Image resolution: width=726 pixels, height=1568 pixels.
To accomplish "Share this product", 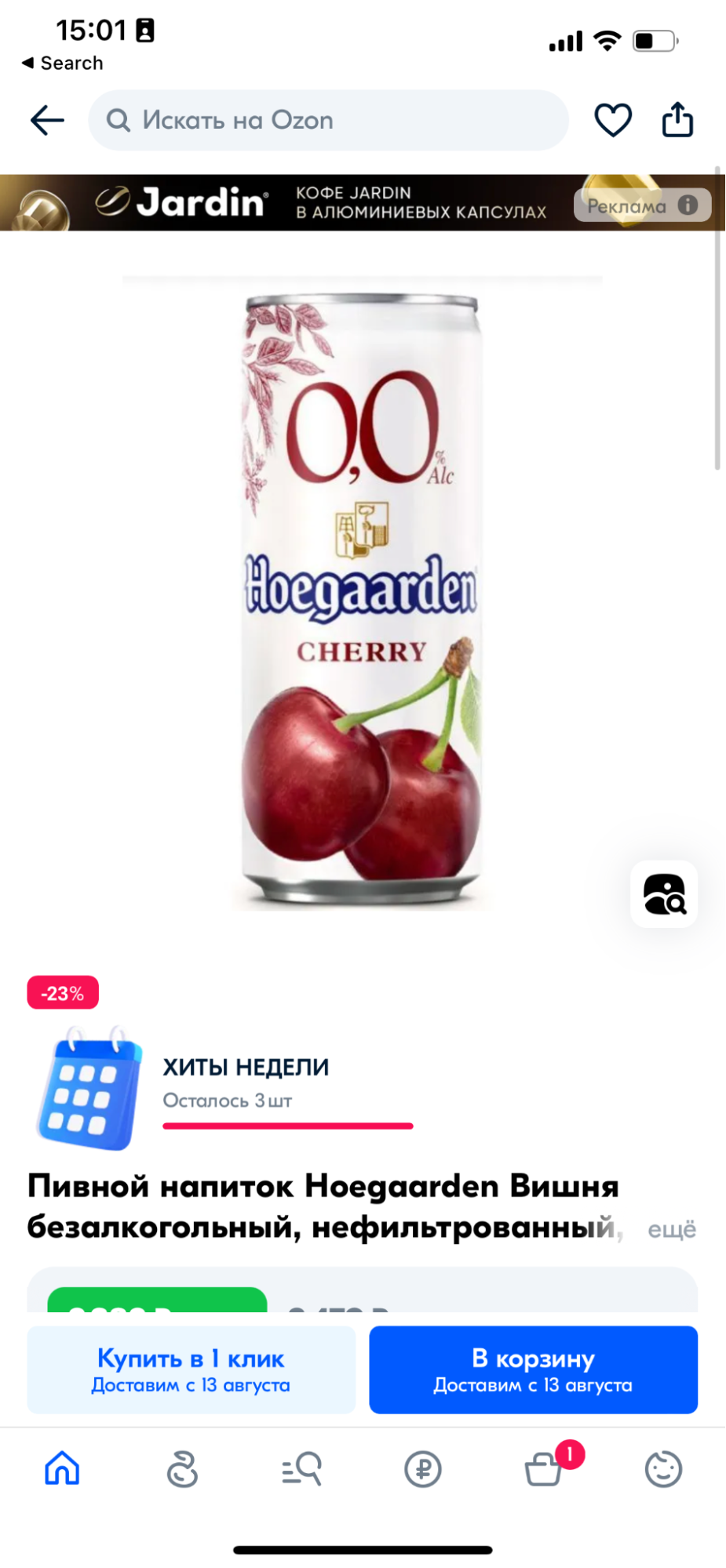I will 677,120.
